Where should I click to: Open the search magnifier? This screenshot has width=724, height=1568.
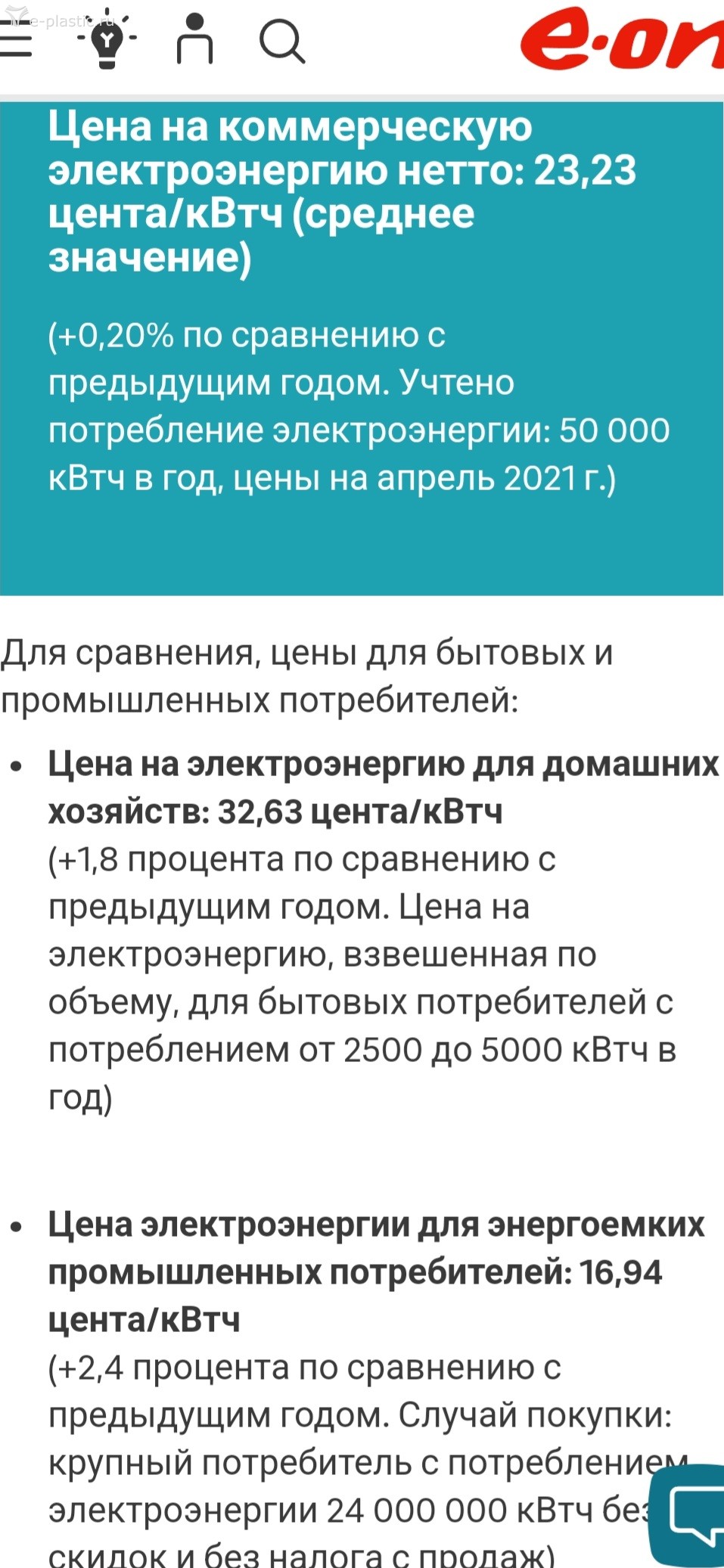281,41
